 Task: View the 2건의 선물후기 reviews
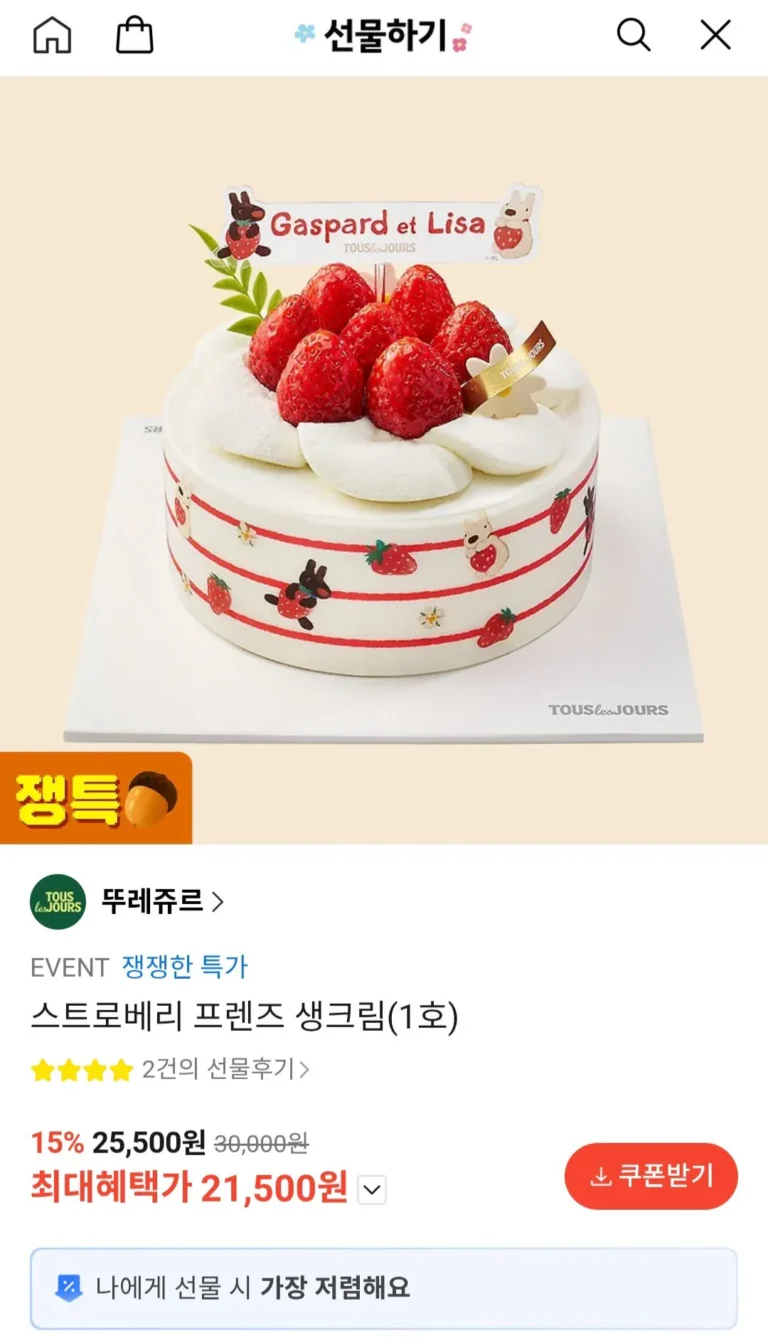click(225, 1070)
